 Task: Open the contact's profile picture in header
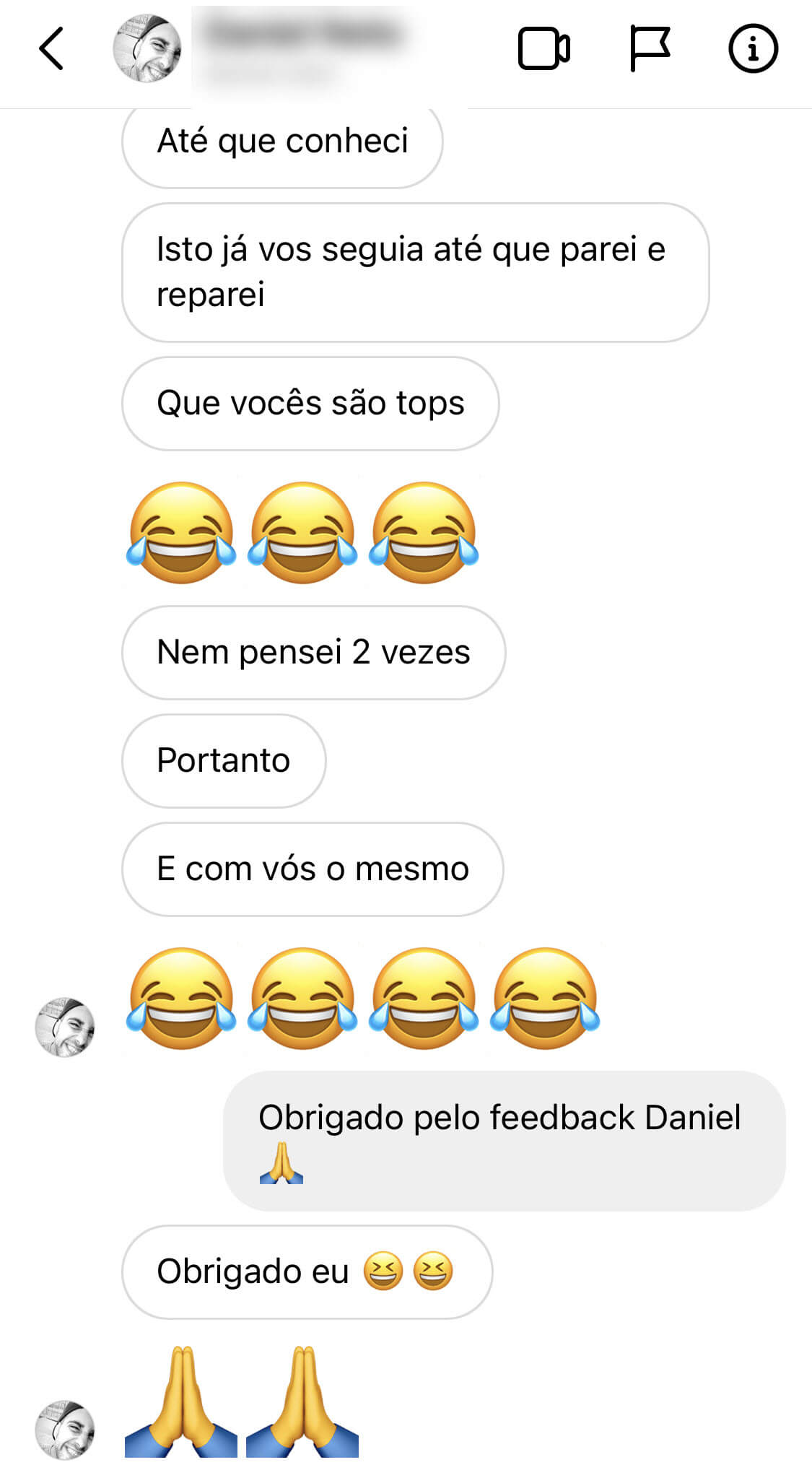[x=147, y=49]
